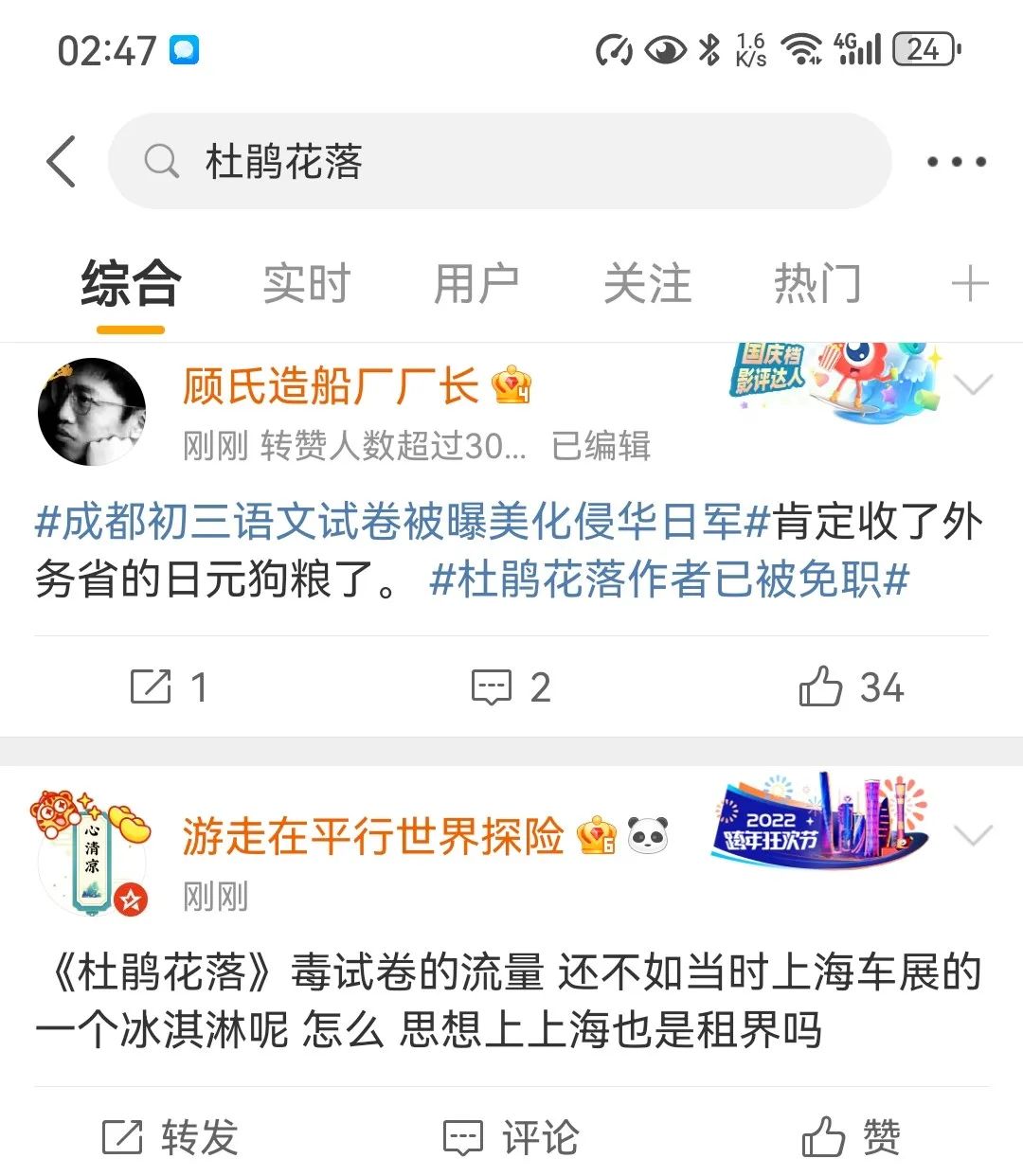Switch to the 关注 tab
This screenshot has width=1023, height=1176.
[647, 284]
